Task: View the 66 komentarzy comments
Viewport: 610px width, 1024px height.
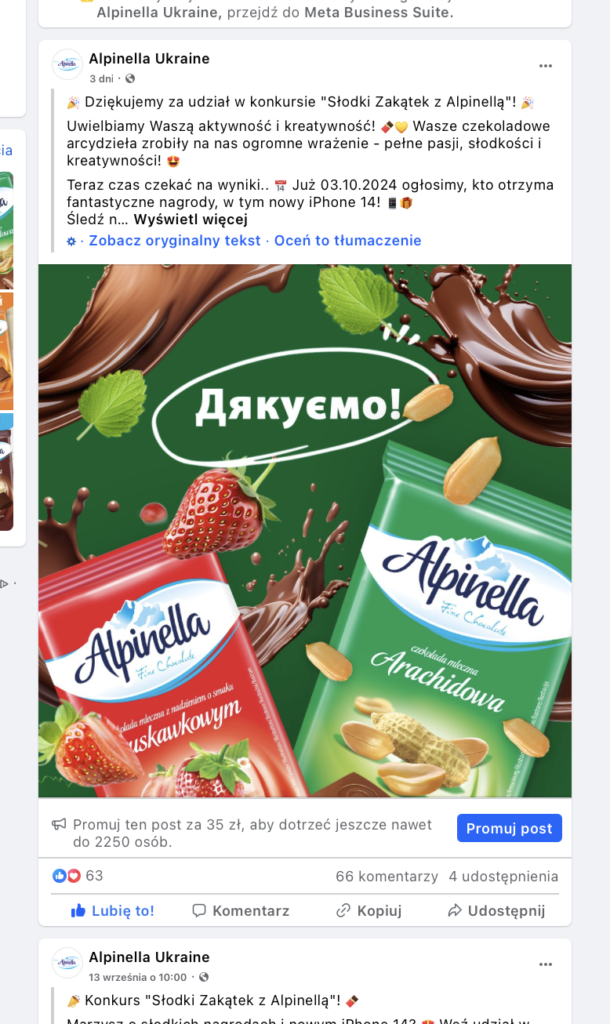Action: pyautogui.click(x=386, y=877)
